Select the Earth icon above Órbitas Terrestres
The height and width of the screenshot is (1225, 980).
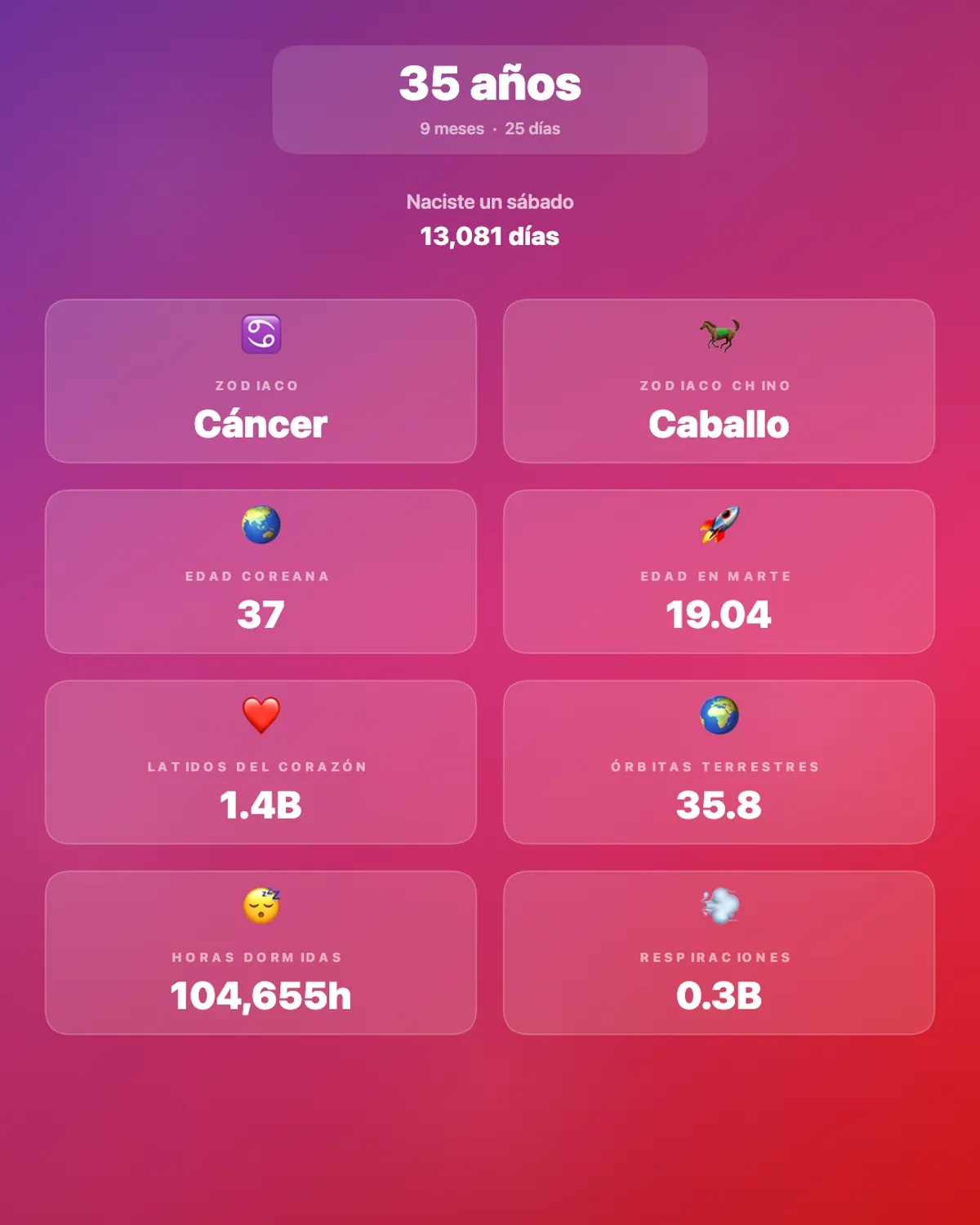point(719,715)
